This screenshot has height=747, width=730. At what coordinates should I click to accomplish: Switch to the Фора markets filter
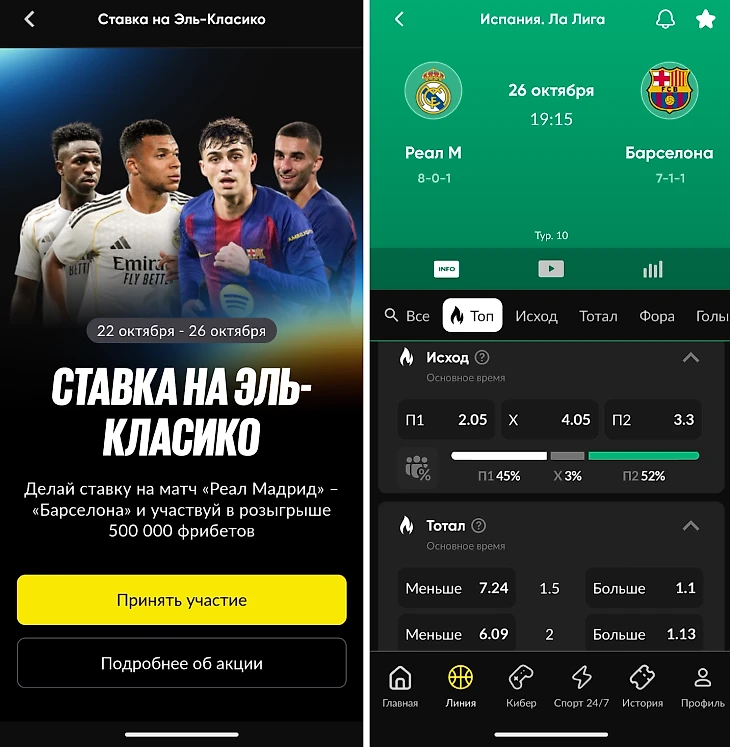tap(657, 315)
